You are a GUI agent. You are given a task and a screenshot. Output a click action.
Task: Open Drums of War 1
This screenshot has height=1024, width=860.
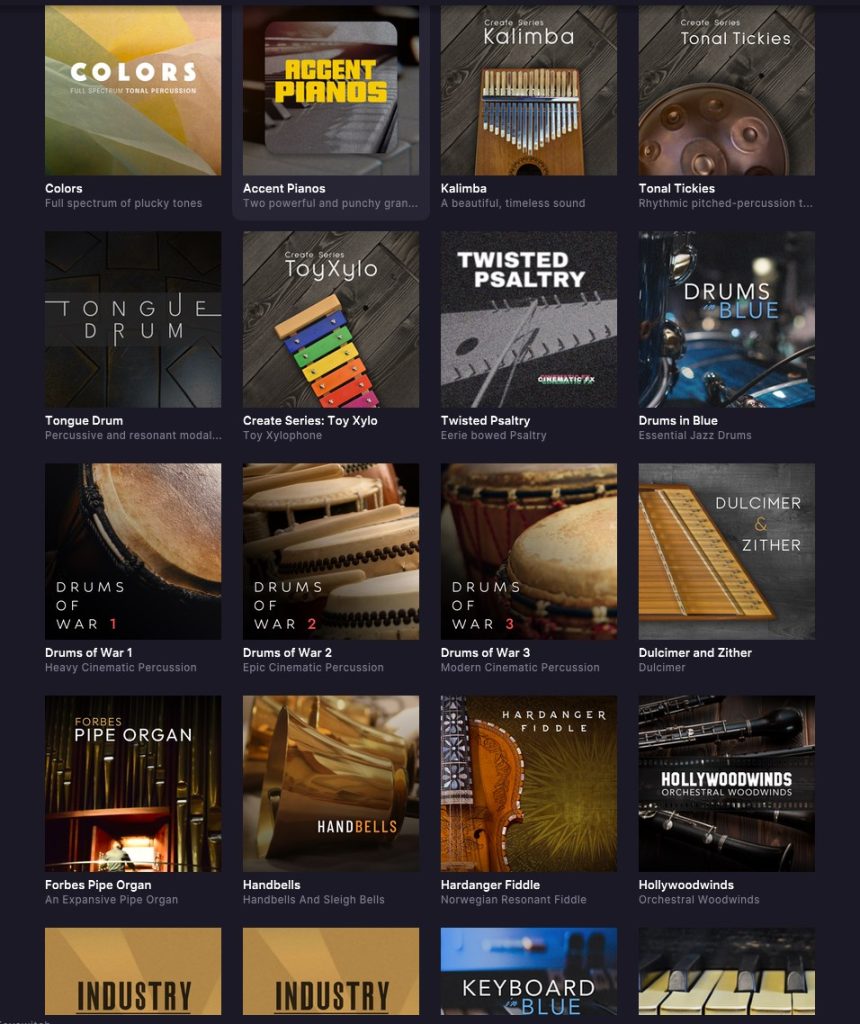tap(133, 551)
